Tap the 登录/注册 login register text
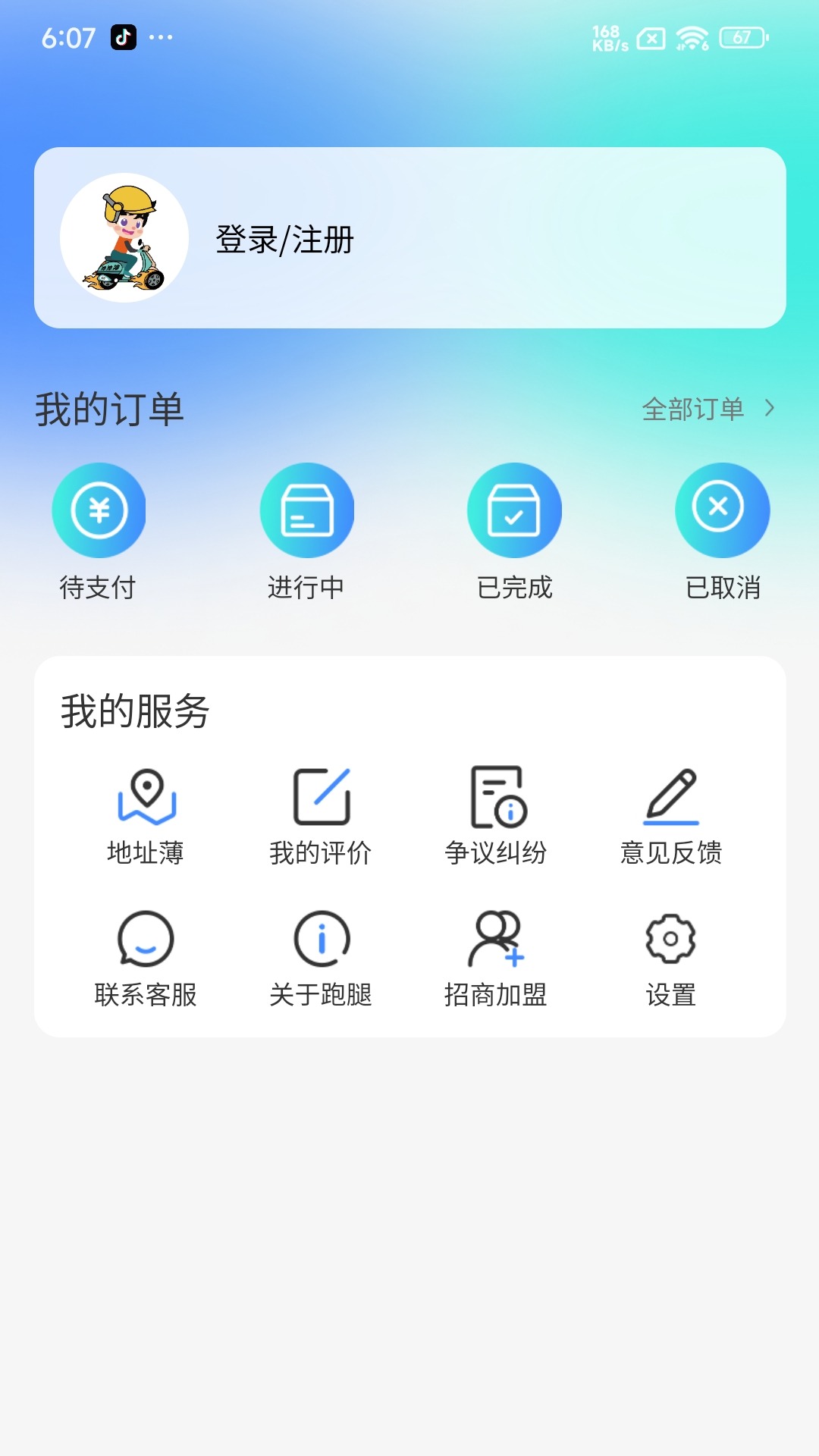Viewport: 819px width, 1456px height. 282,240
